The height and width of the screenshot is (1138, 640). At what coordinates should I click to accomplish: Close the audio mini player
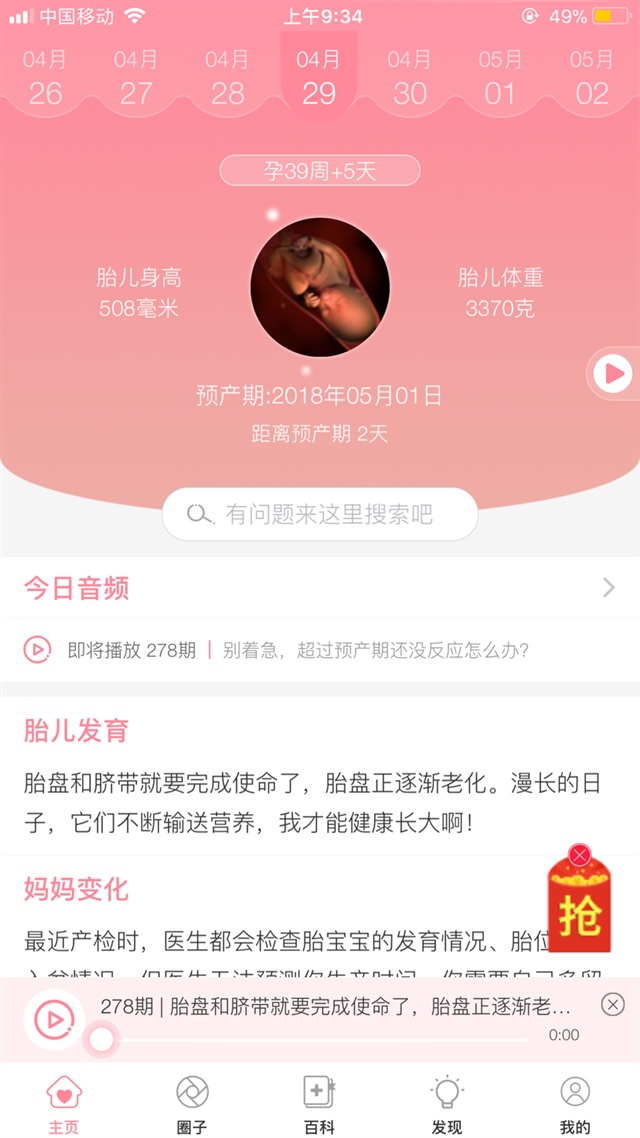point(613,1004)
